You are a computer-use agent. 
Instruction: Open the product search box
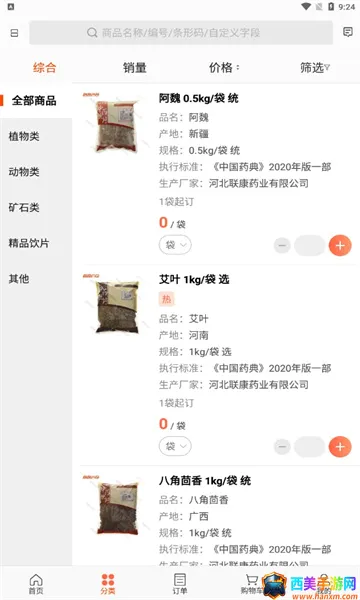[181, 33]
